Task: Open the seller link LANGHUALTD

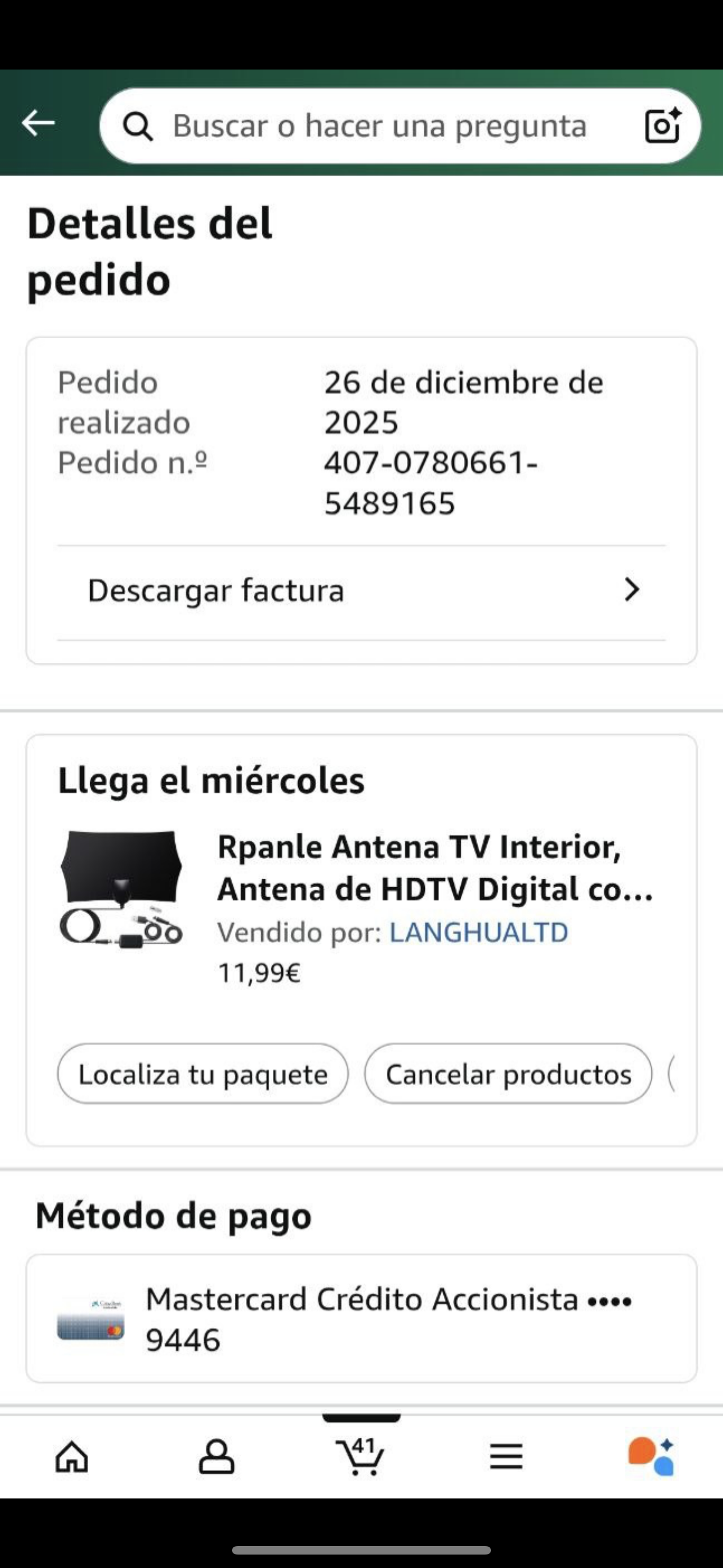Action: (478, 933)
